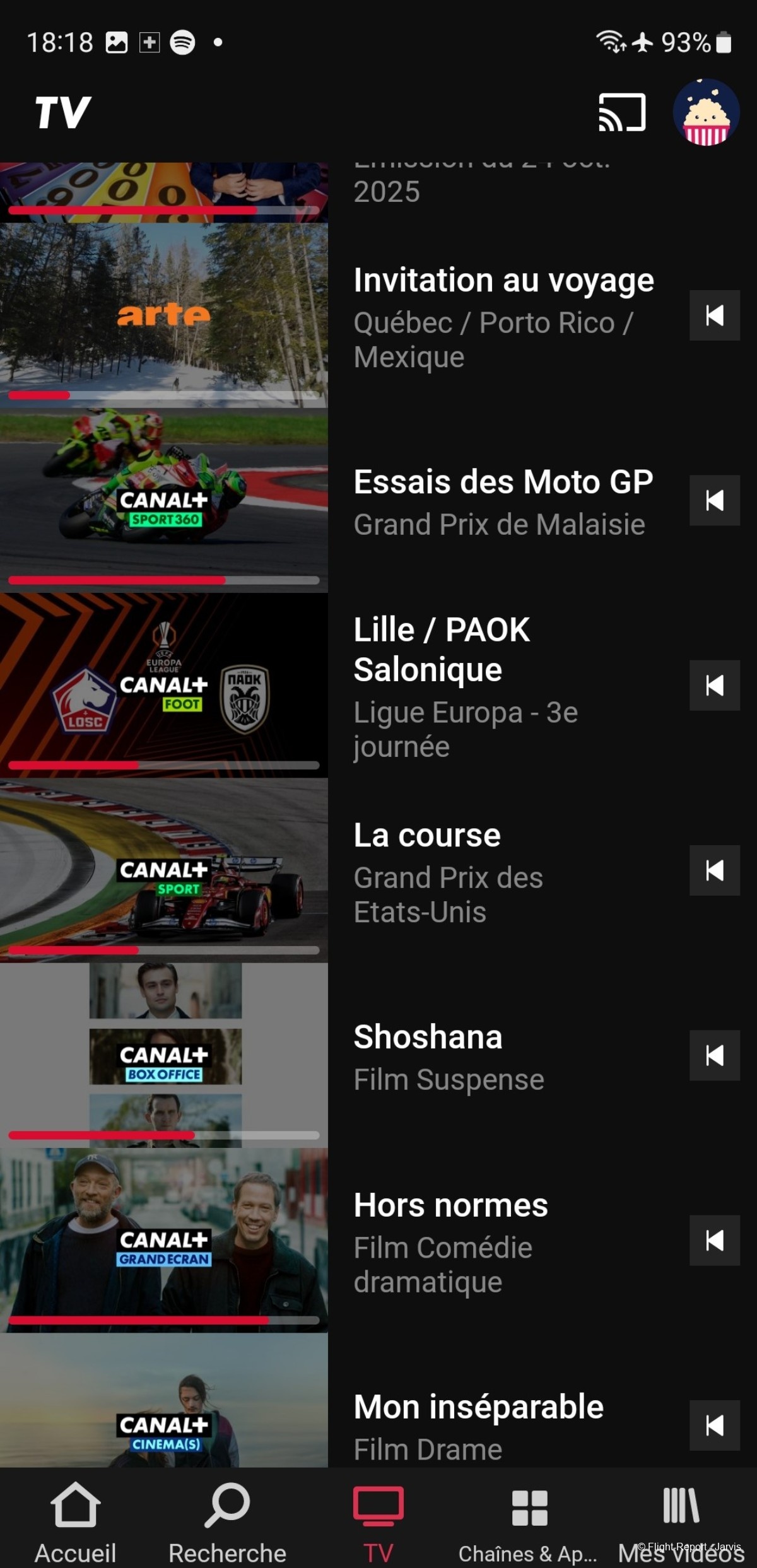Restart Invitation au voyage from the beginning

[x=714, y=315]
